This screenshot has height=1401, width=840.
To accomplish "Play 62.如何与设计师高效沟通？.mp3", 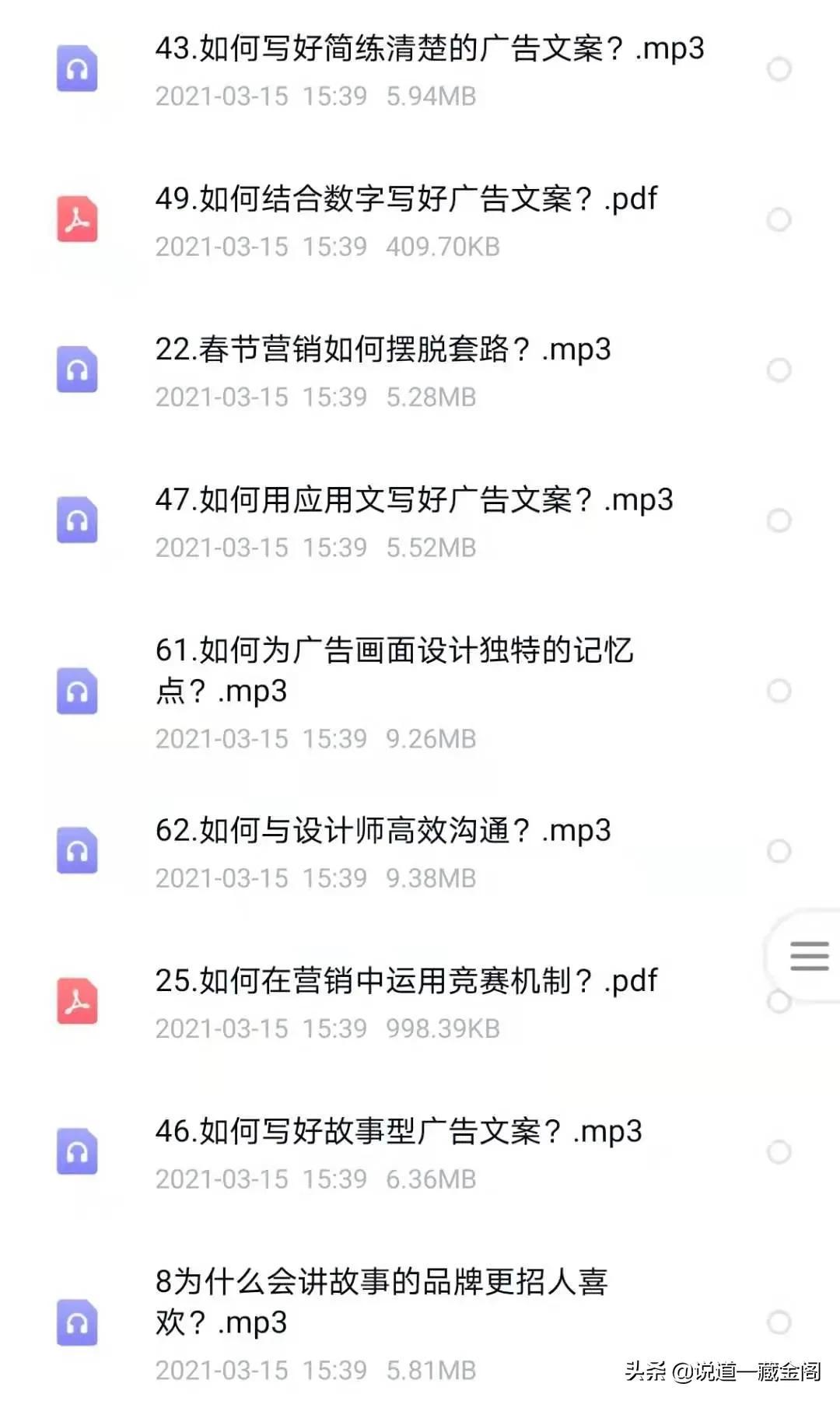I will (x=382, y=831).
